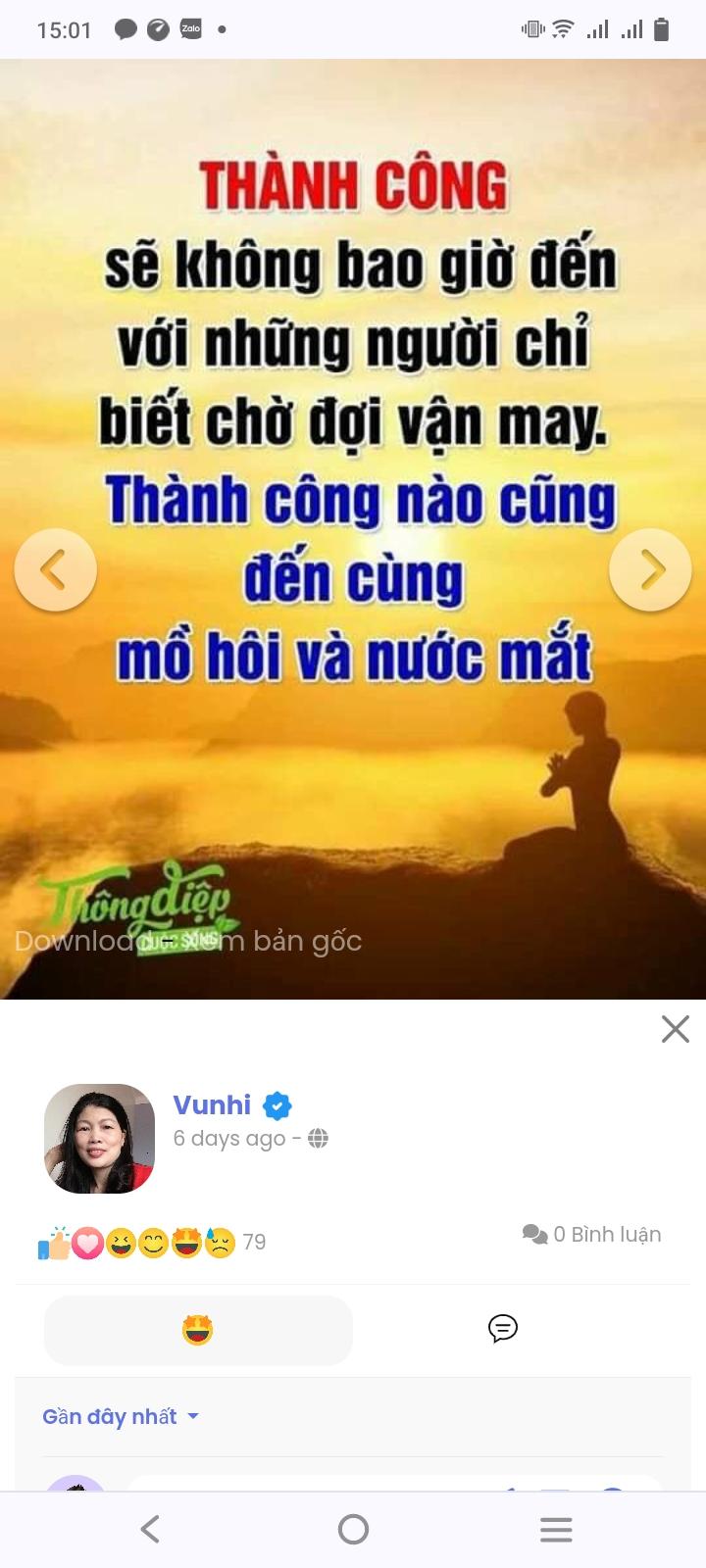Go to the home screen

tap(353, 1529)
